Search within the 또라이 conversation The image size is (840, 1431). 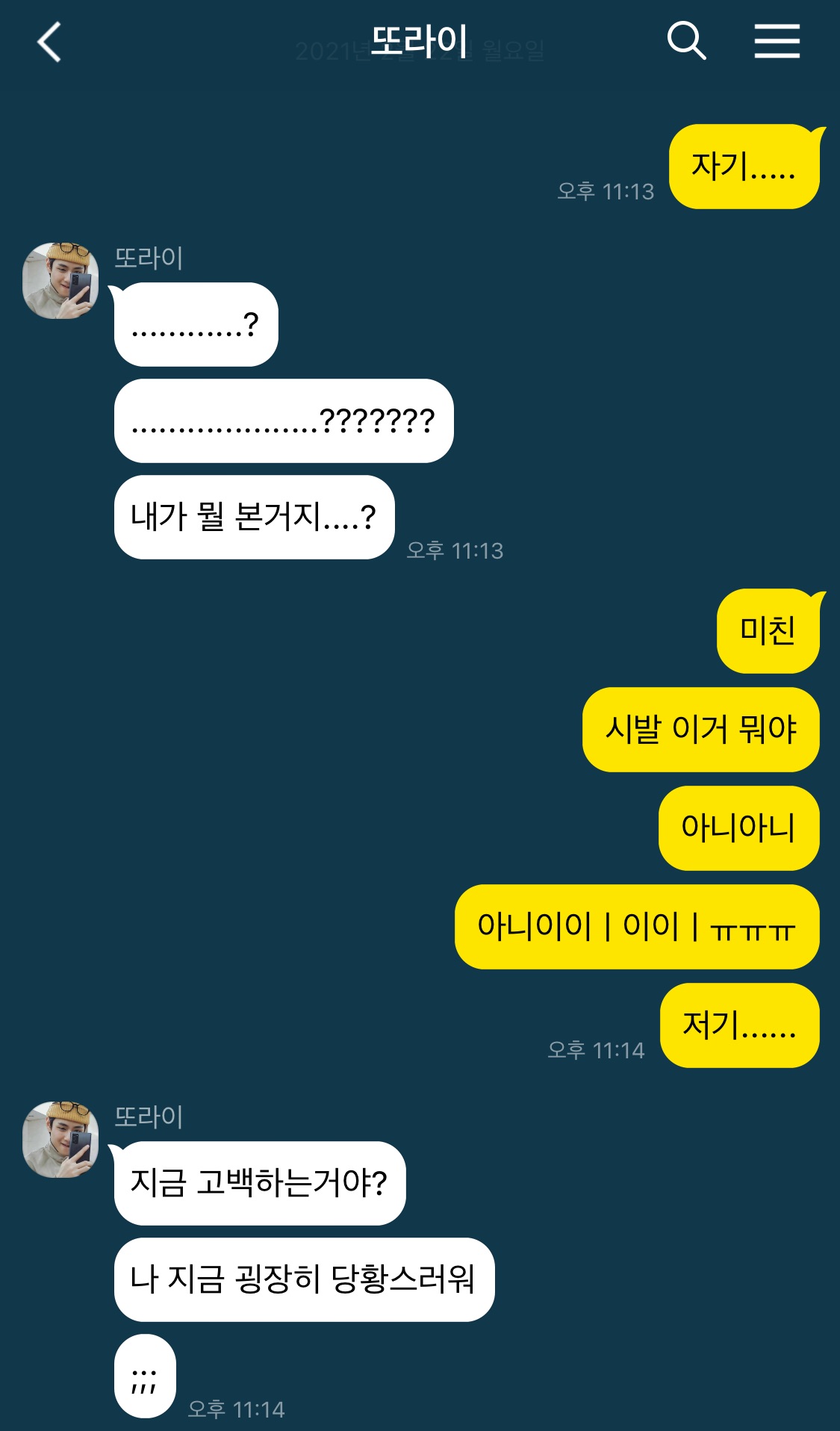[x=686, y=40]
